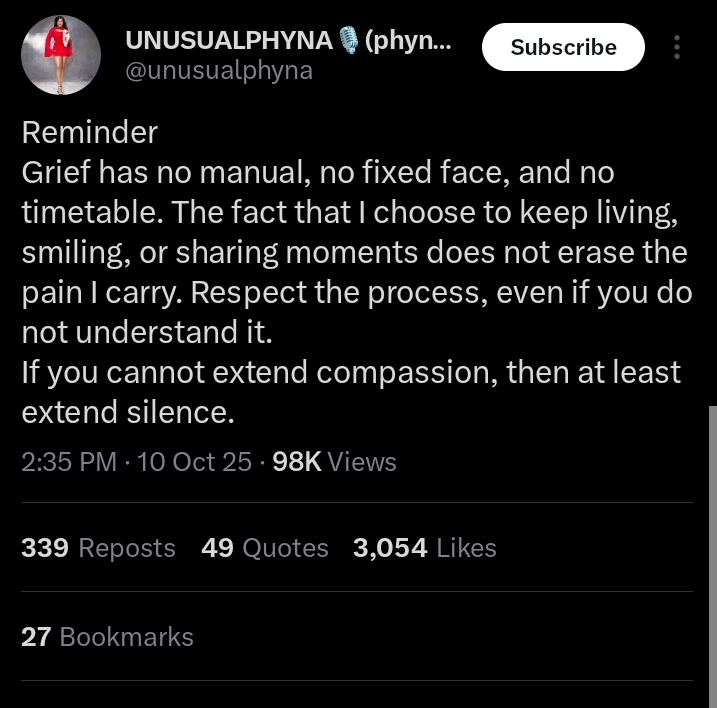Open UNUSUALPHYNA's profile picture
Image resolution: width=717 pixels, height=708 pixels.
pos(61,55)
